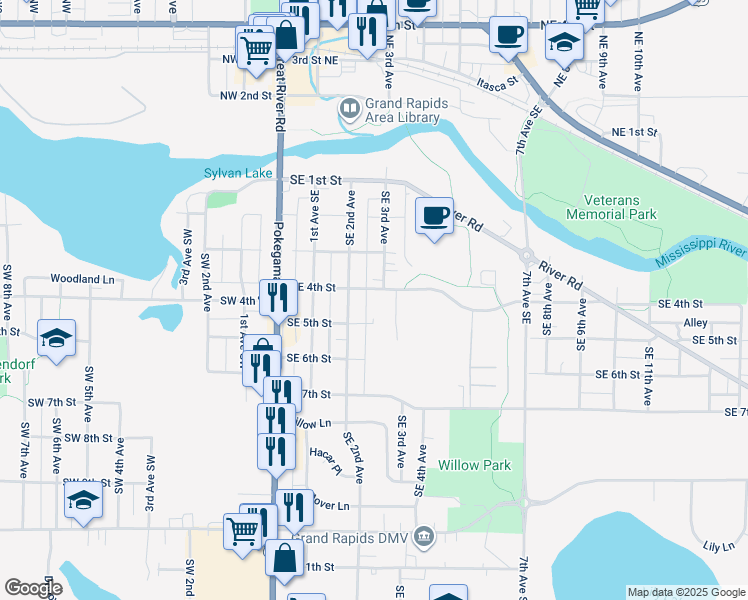
Task: Select the school marker near SW 8th Ave
Action: pyautogui.click(x=57, y=338)
